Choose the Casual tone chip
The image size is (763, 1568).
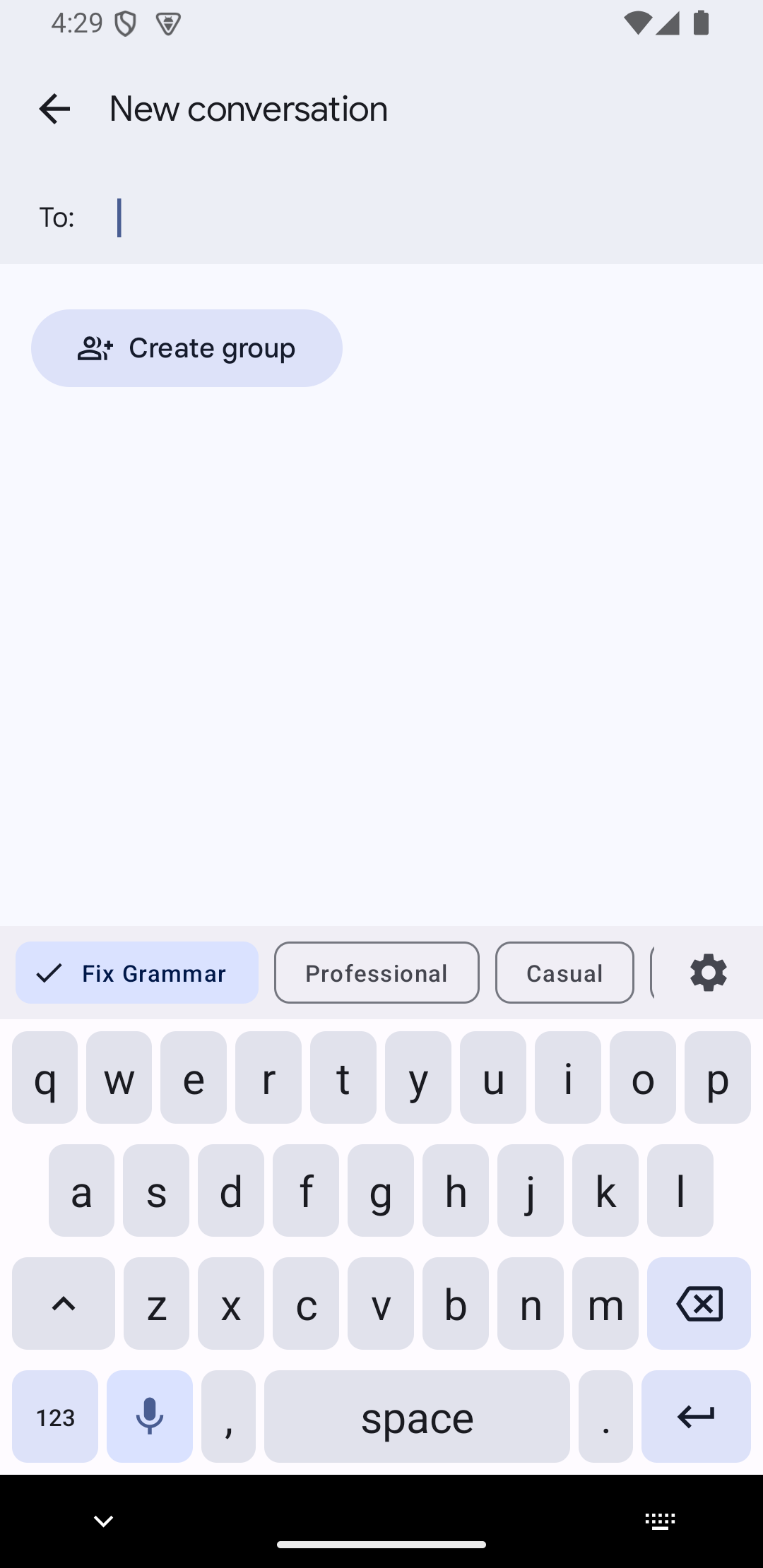[564, 973]
